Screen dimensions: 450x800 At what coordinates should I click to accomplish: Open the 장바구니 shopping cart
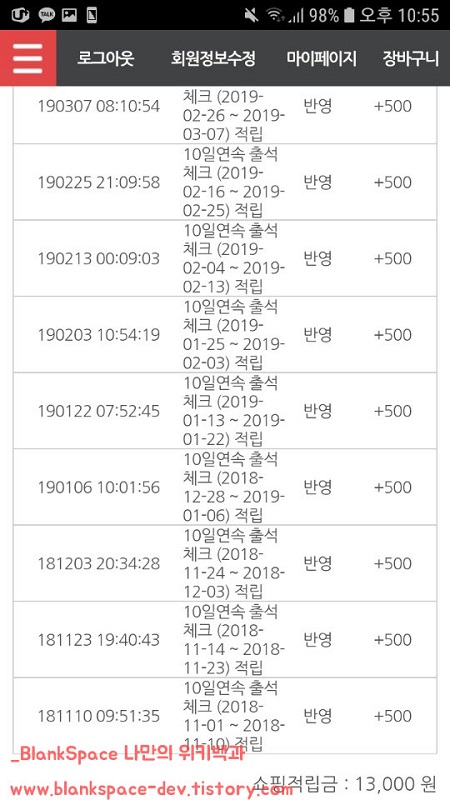411,59
